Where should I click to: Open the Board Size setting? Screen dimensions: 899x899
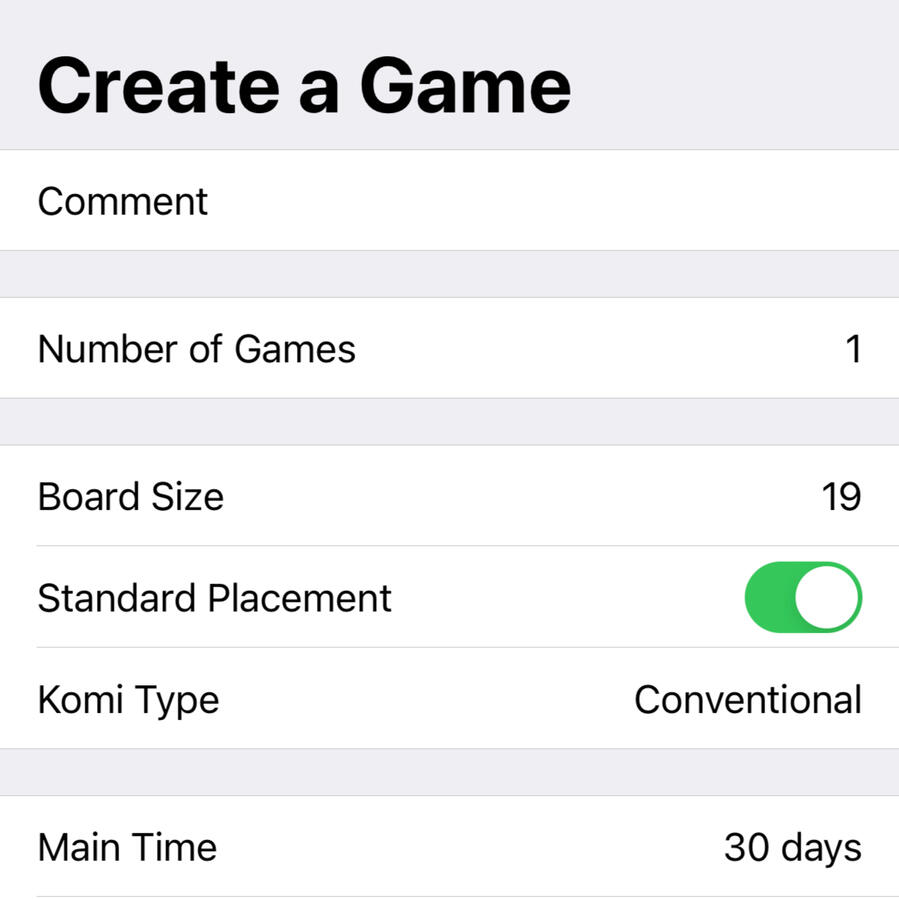(x=449, y=497)
